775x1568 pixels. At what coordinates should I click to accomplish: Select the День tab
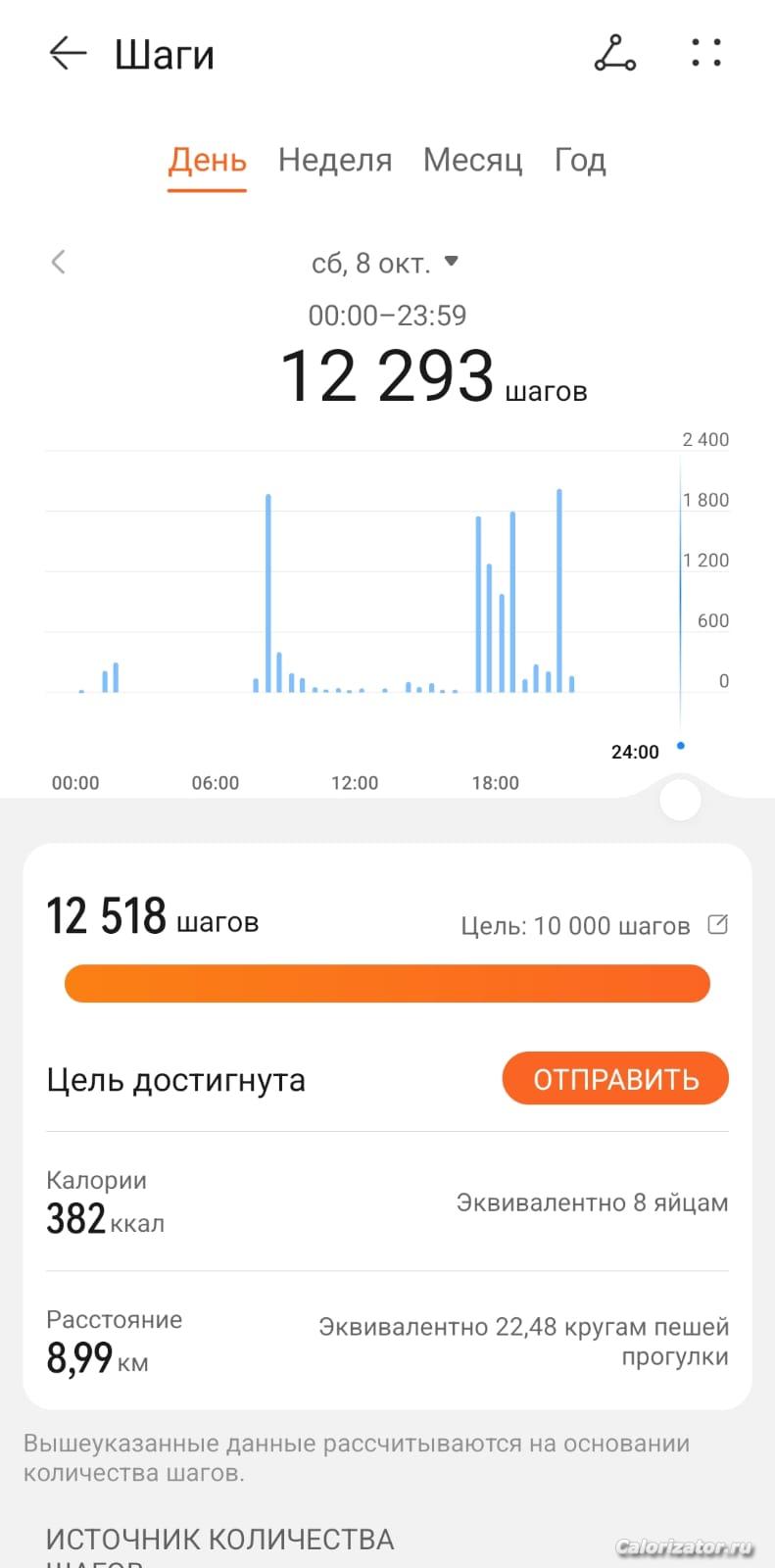207,160
